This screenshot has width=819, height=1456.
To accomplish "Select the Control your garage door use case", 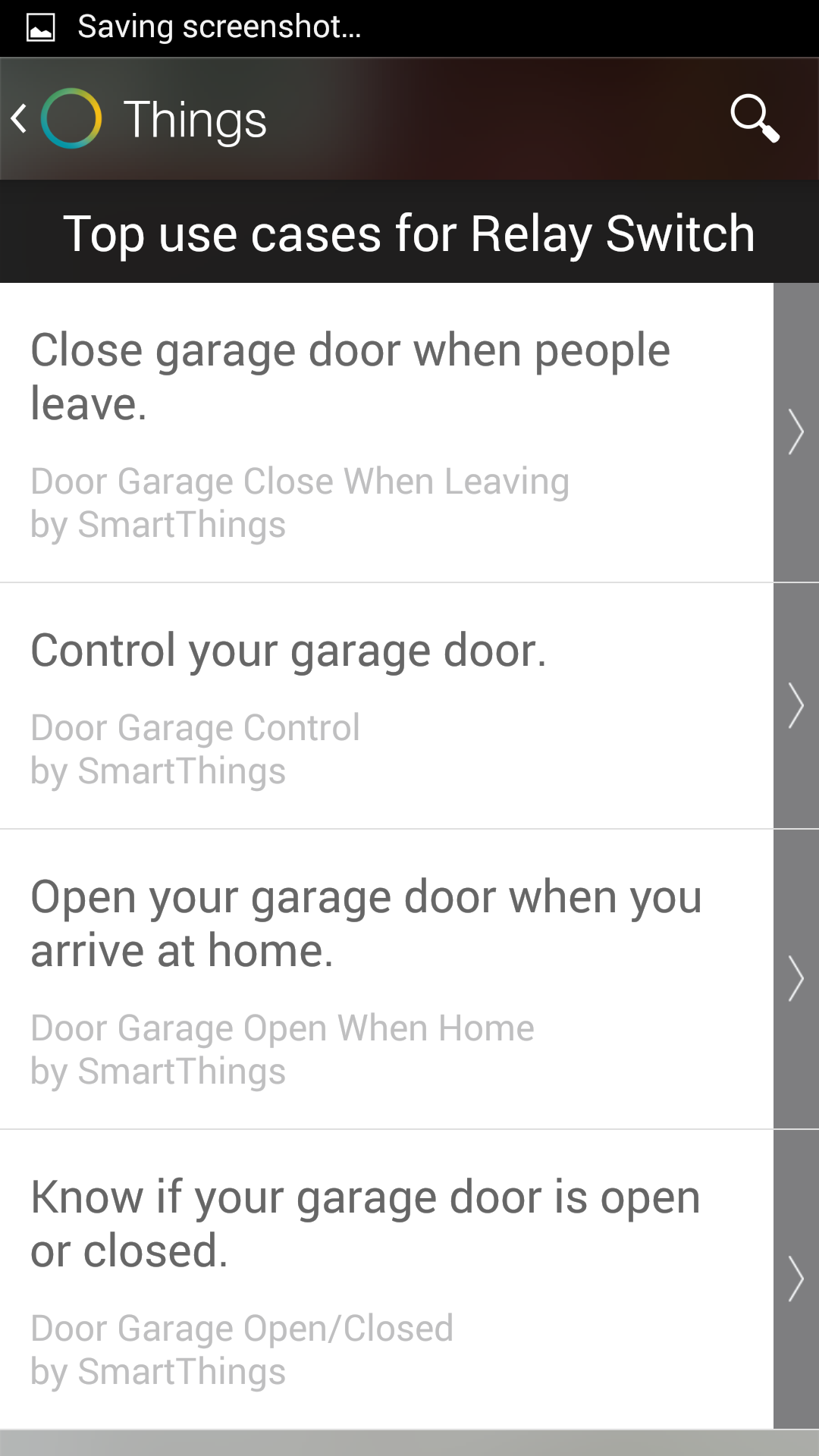I will 387,706.
